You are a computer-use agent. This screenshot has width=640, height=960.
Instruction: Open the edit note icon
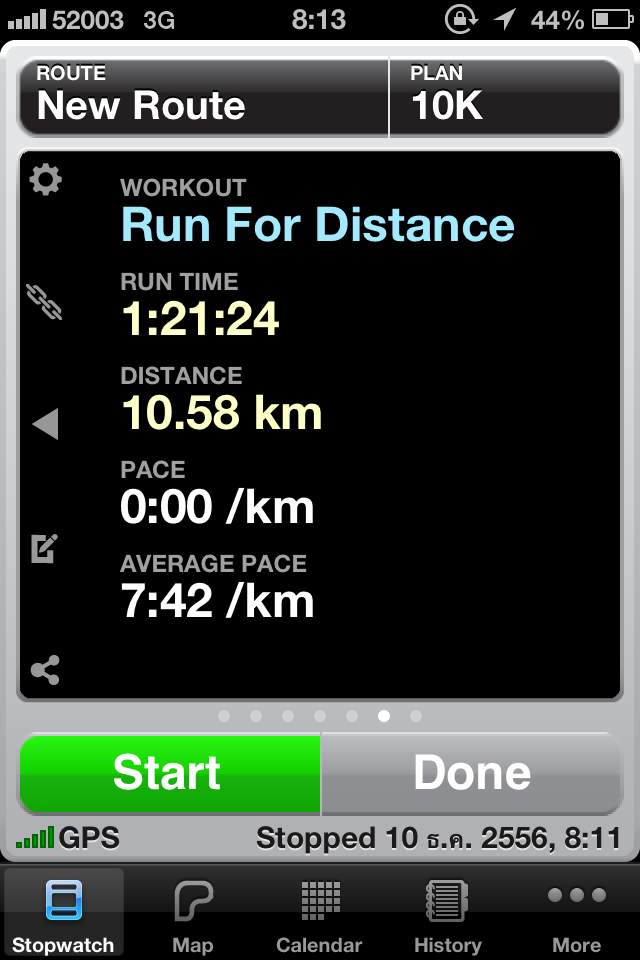pos(45,548)
